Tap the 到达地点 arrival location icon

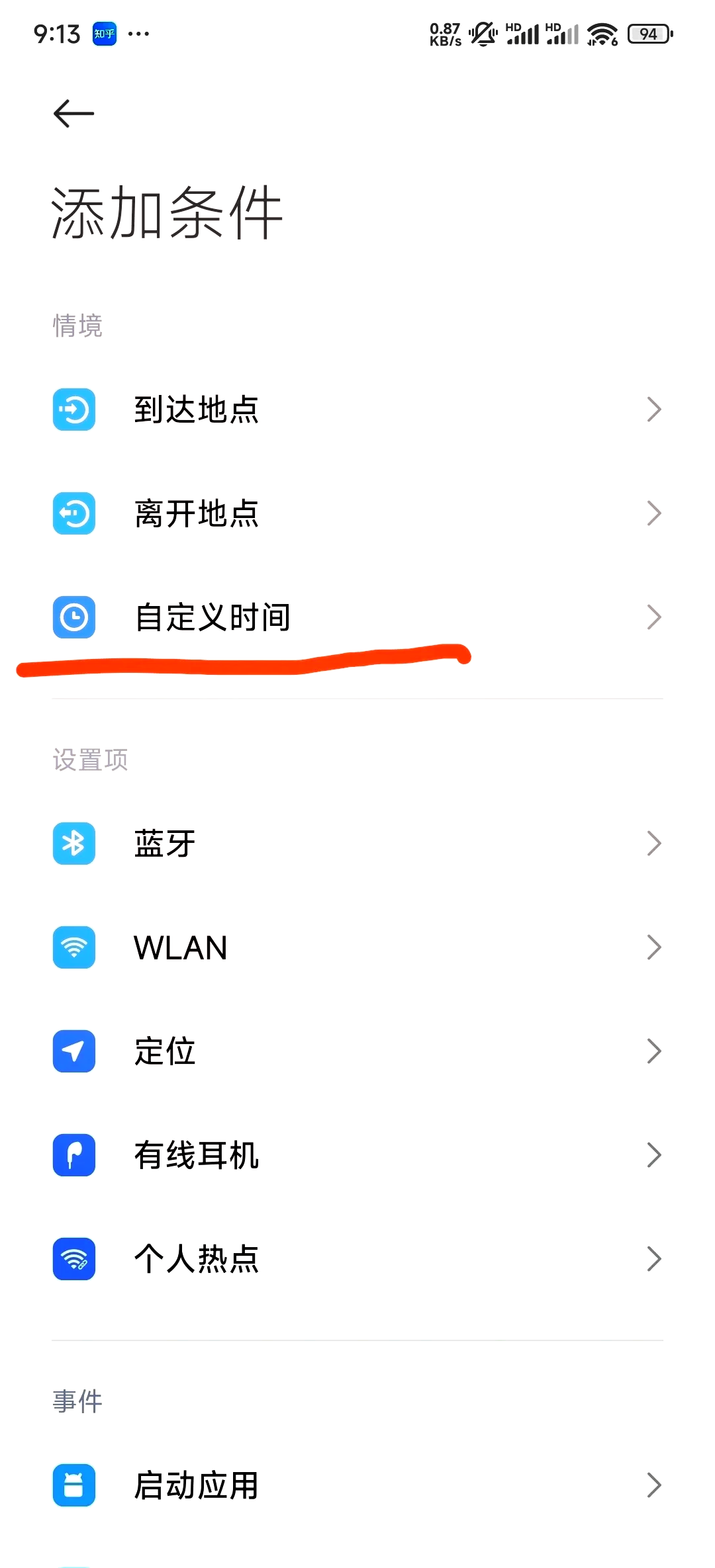(73, 409)
